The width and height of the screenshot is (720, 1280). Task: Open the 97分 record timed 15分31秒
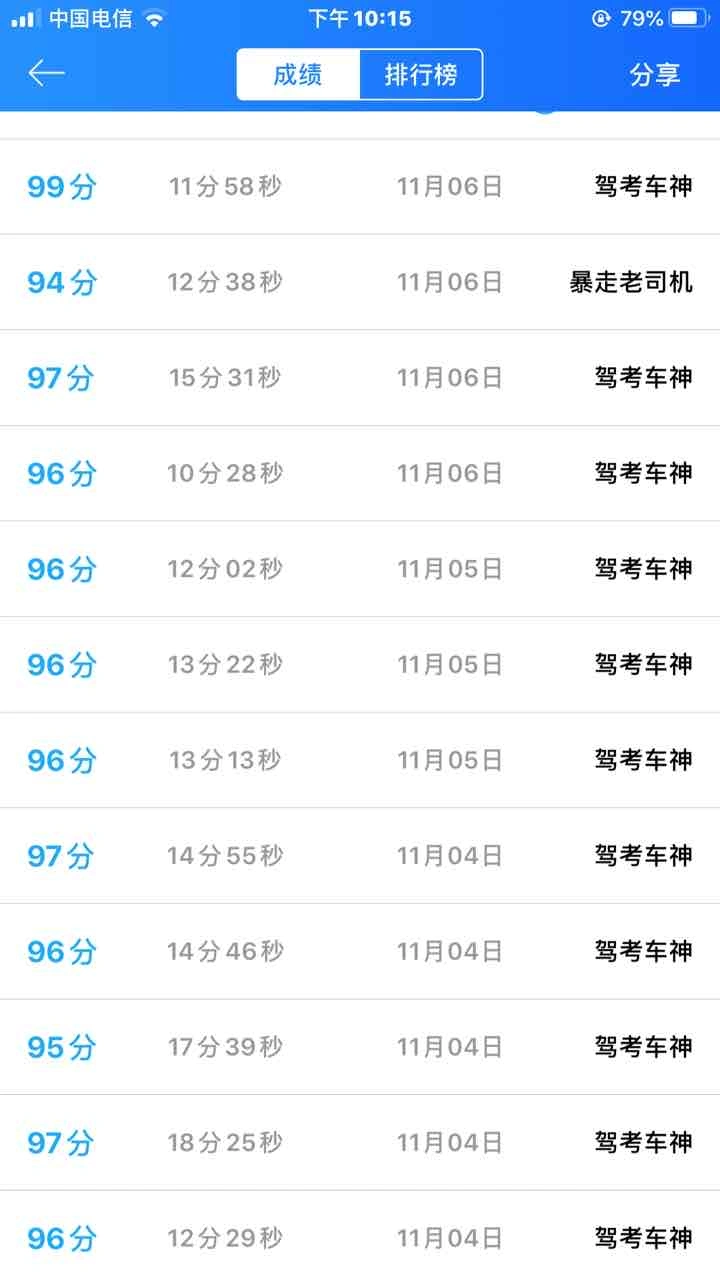[360, 378]
